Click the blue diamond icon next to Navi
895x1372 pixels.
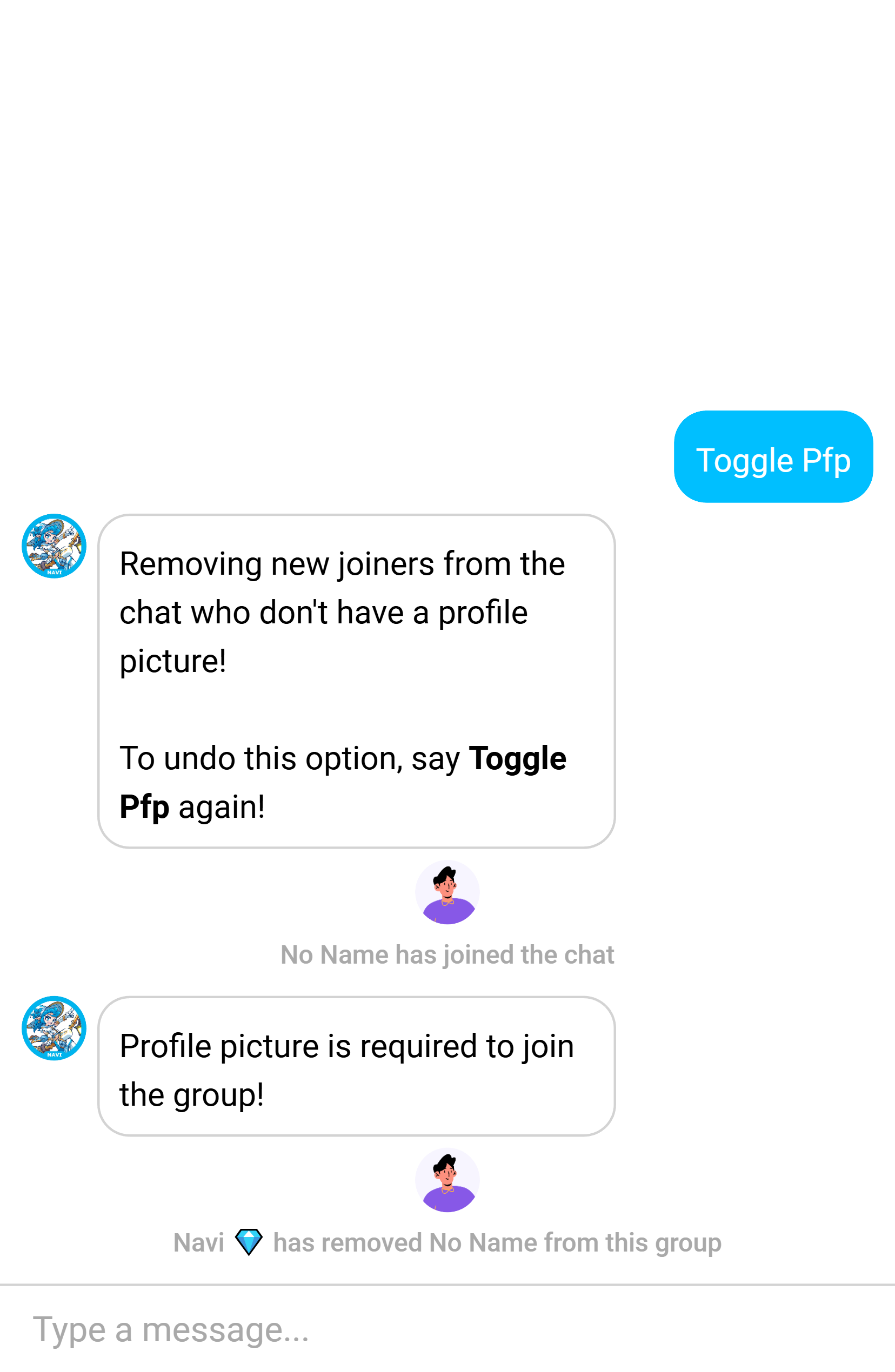249,1243
